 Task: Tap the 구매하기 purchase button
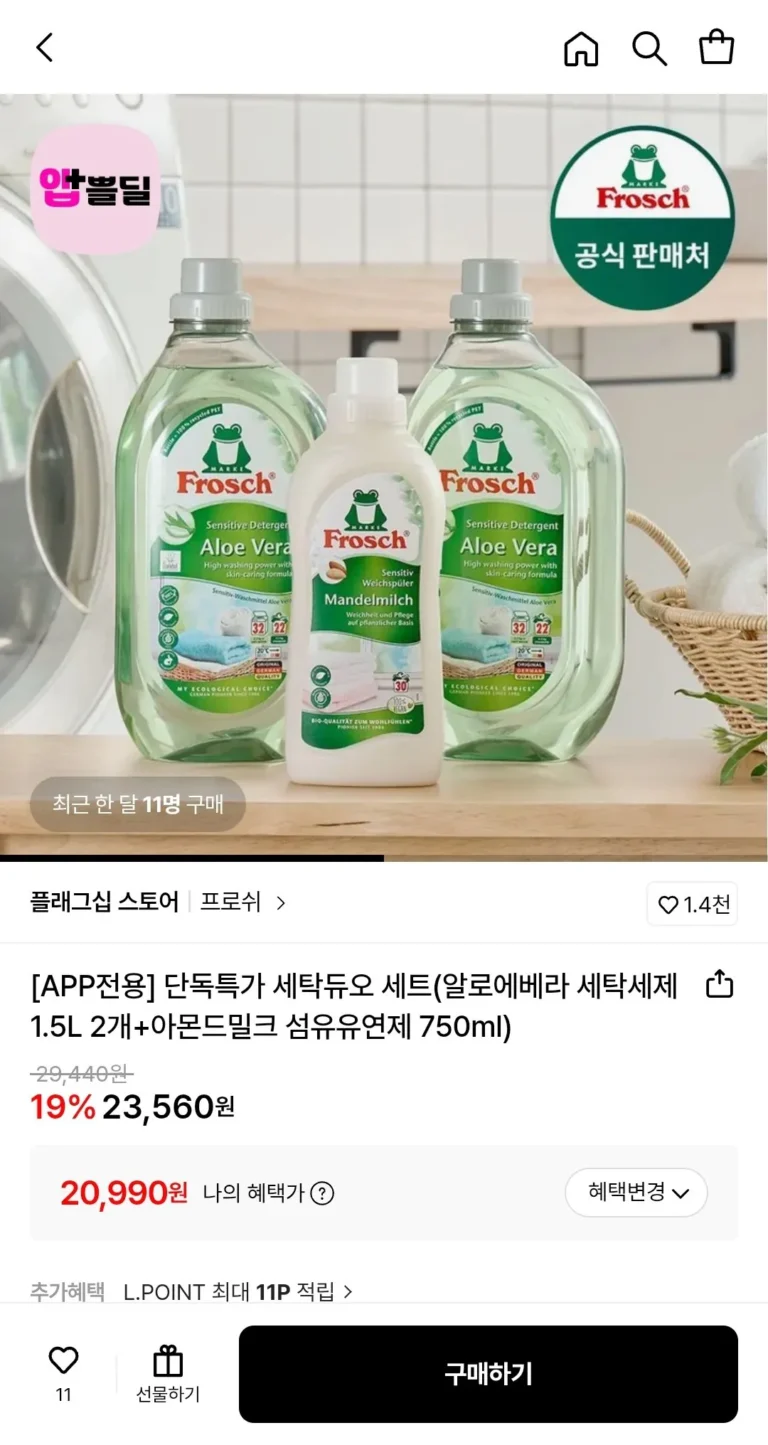pyautogui.click(x=488, y=1374)
